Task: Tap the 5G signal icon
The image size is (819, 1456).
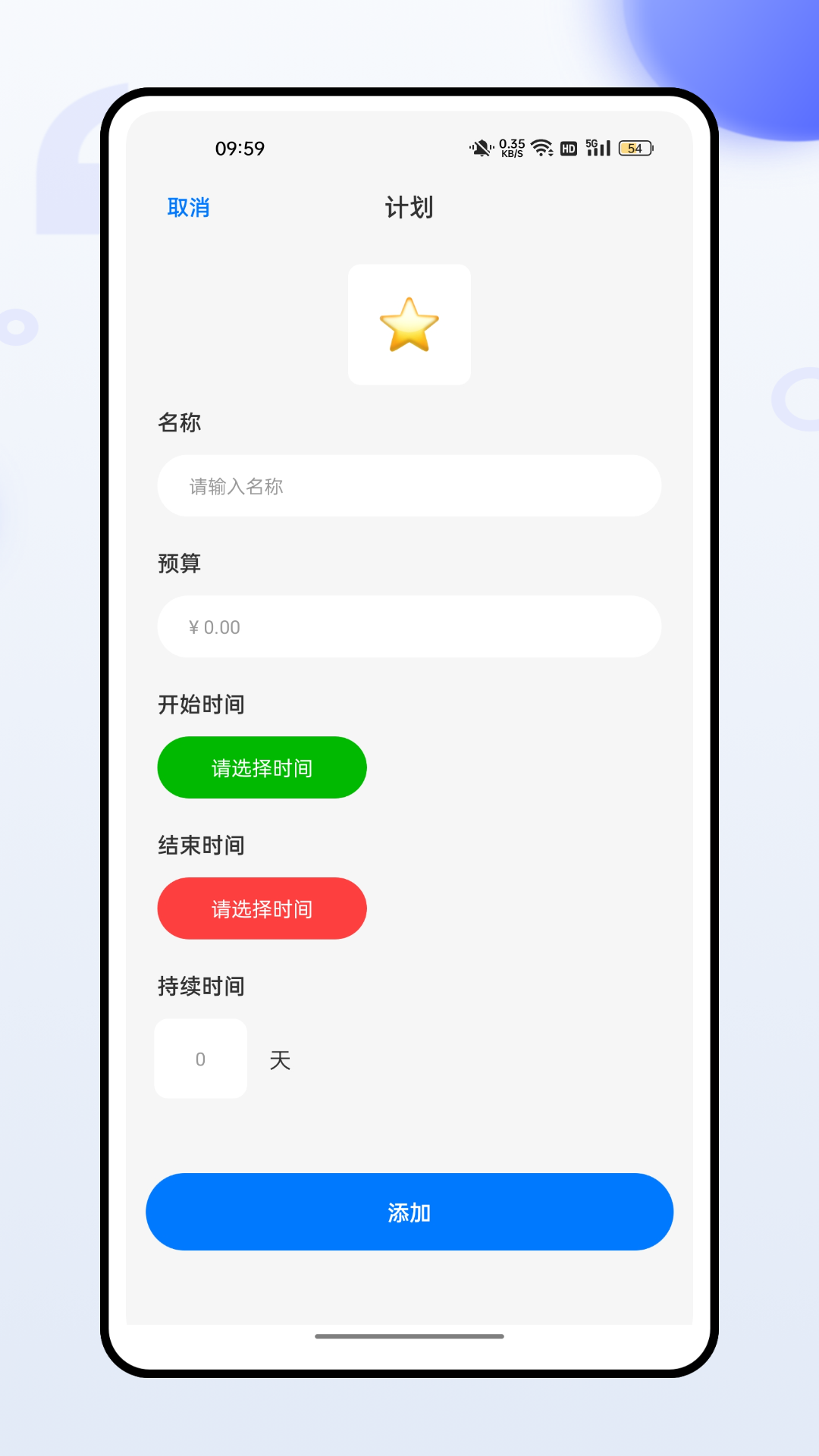Action: pos(597,149)
